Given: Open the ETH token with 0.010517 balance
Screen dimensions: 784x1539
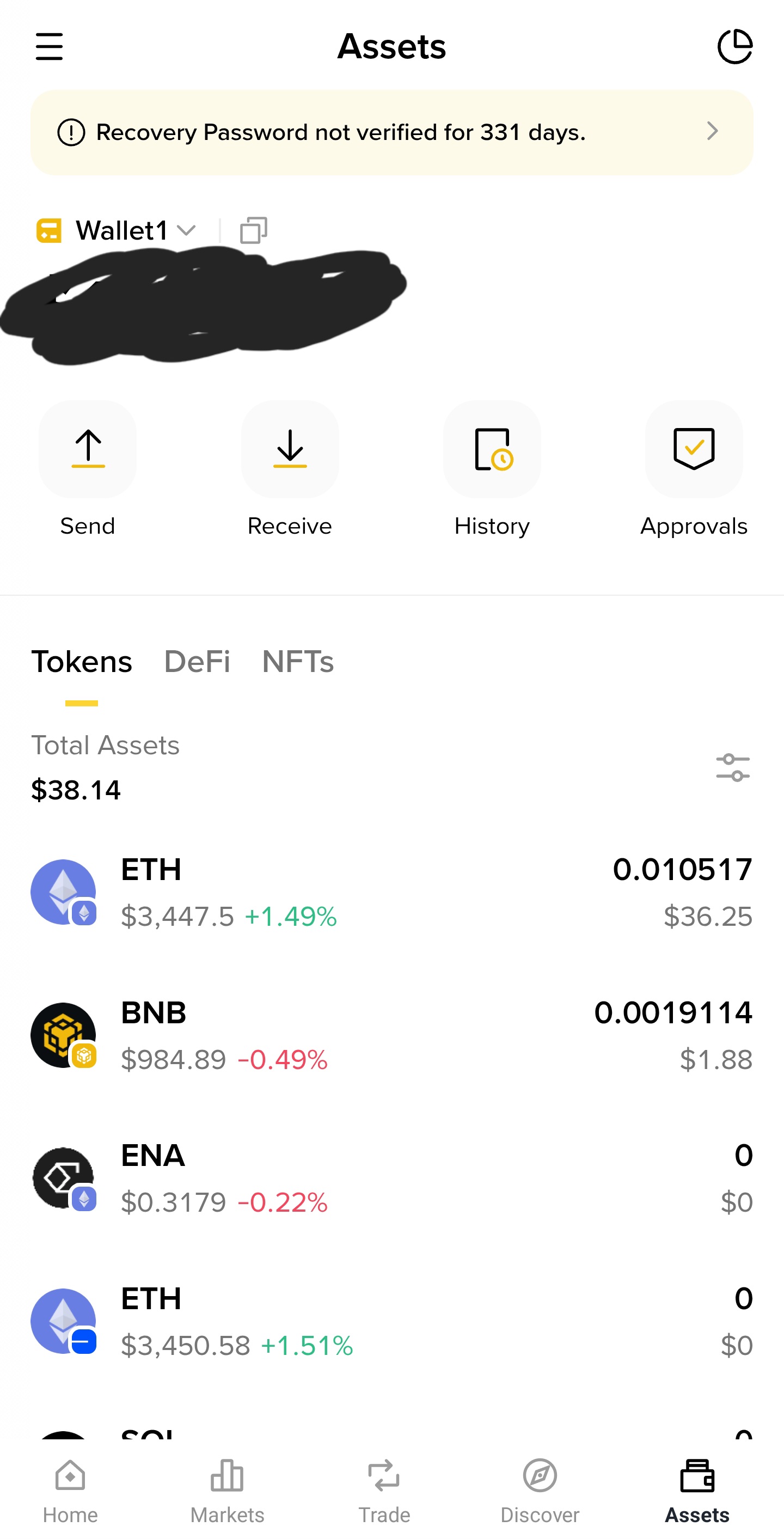Looking at the screenshot, I should (391, 892).
